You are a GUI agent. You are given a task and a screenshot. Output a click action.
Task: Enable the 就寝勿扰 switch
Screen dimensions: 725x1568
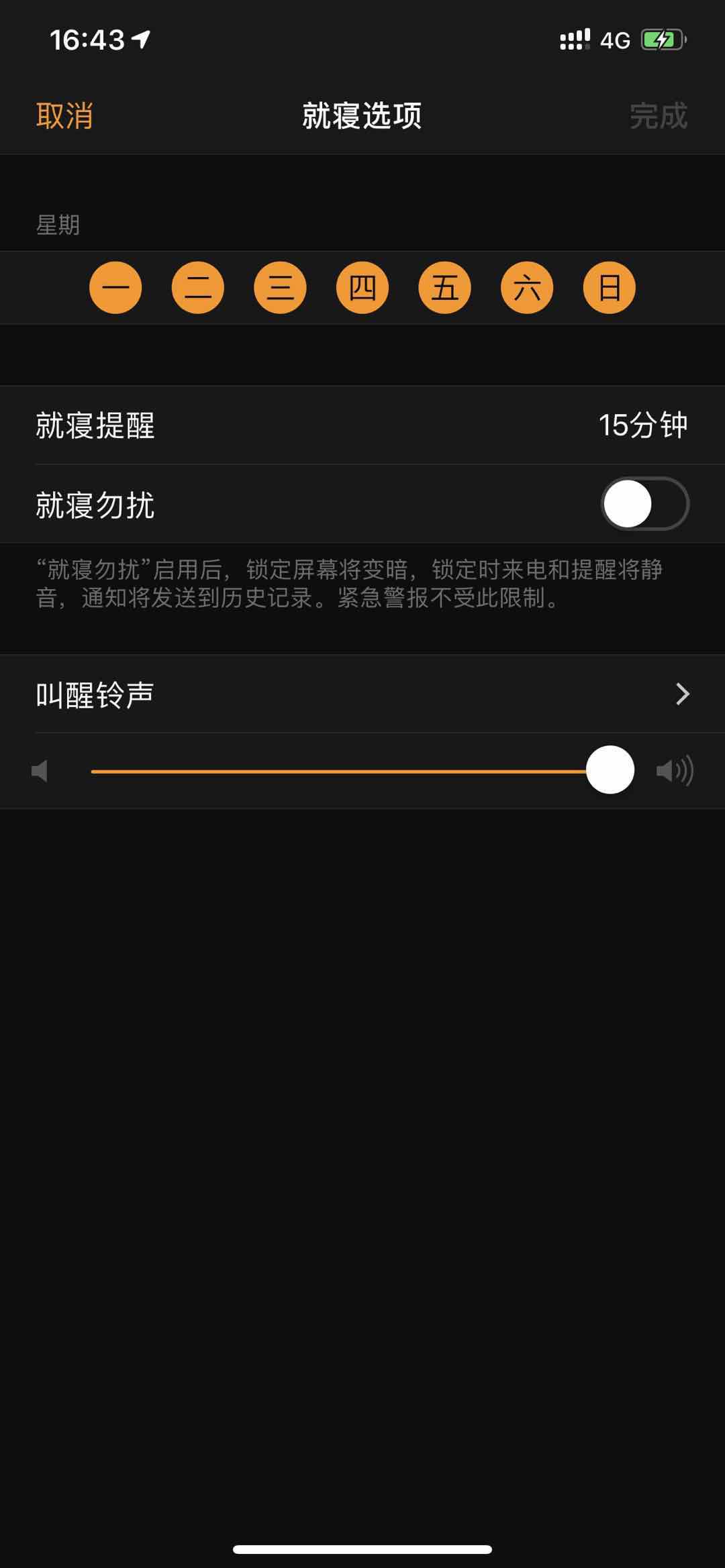(644, 504)
